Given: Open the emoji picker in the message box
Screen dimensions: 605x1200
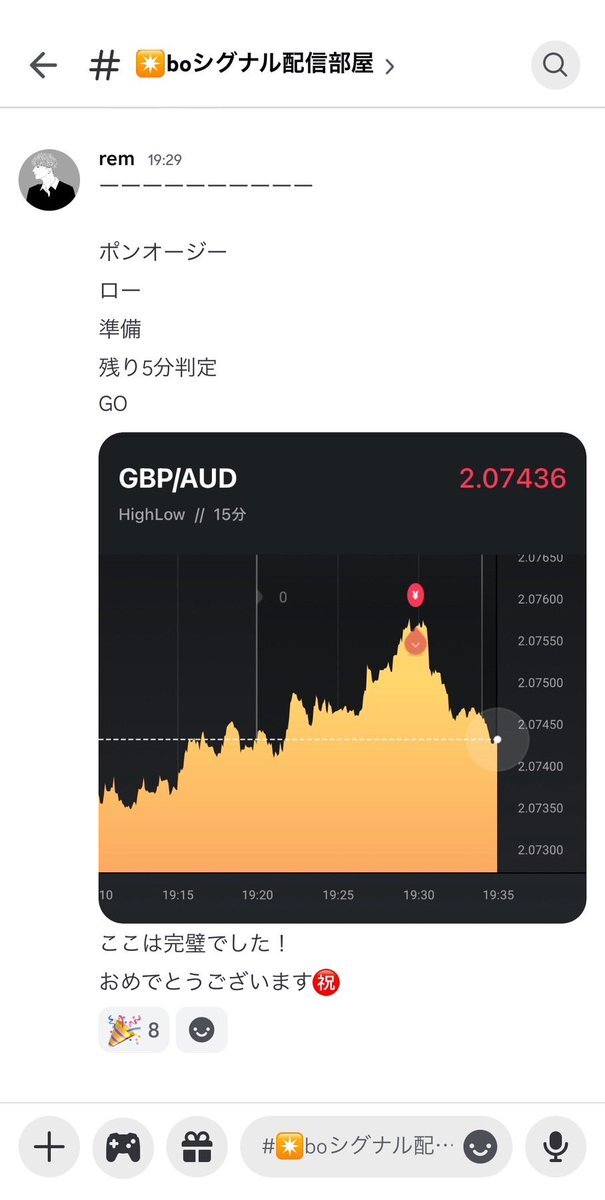Looking at the screenshot, I should (x=481, y=1147).
